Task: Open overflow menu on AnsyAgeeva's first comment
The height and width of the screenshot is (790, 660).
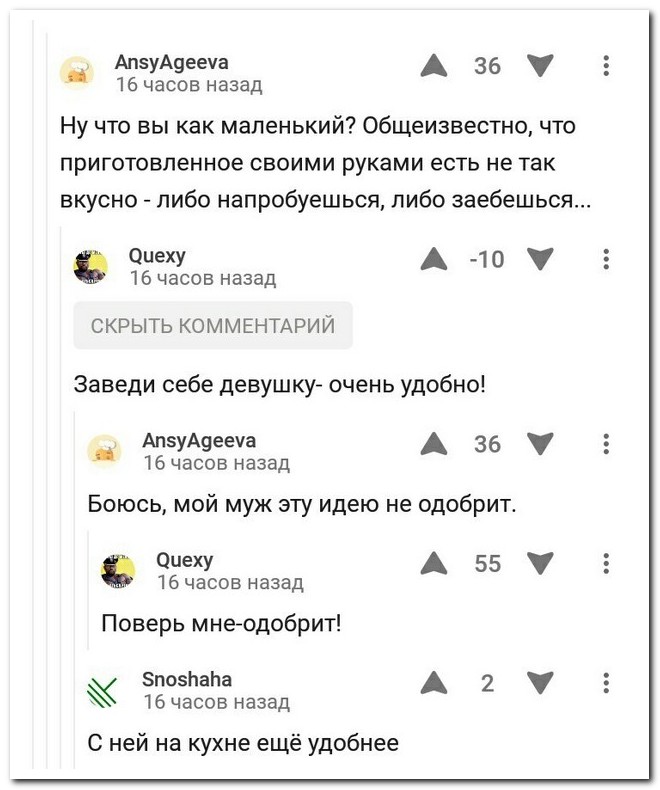Action: [x=607, y=67]
